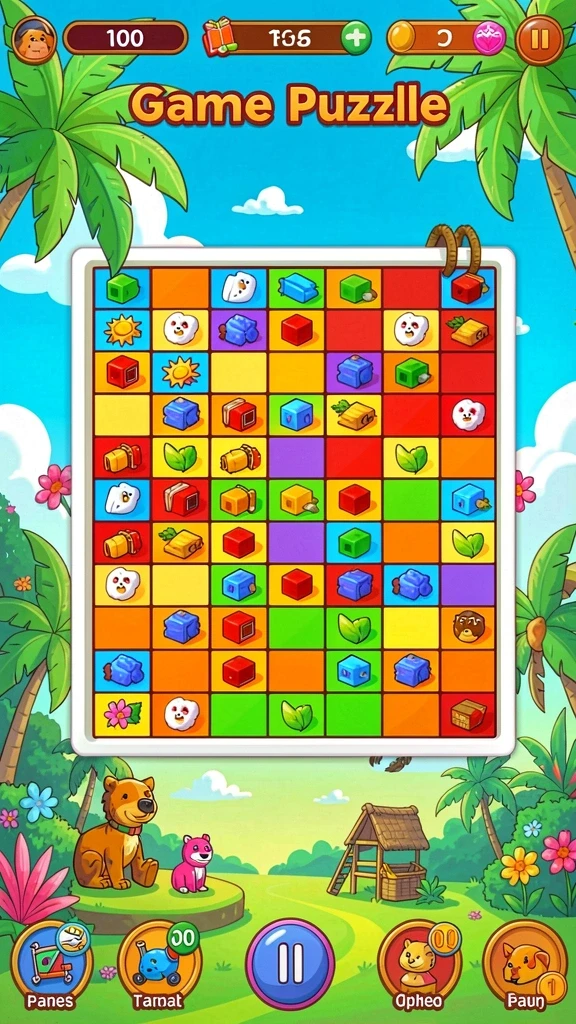
Task: Tap the green plus to add more
Action: pyautogui.click(x=356, y=39)
